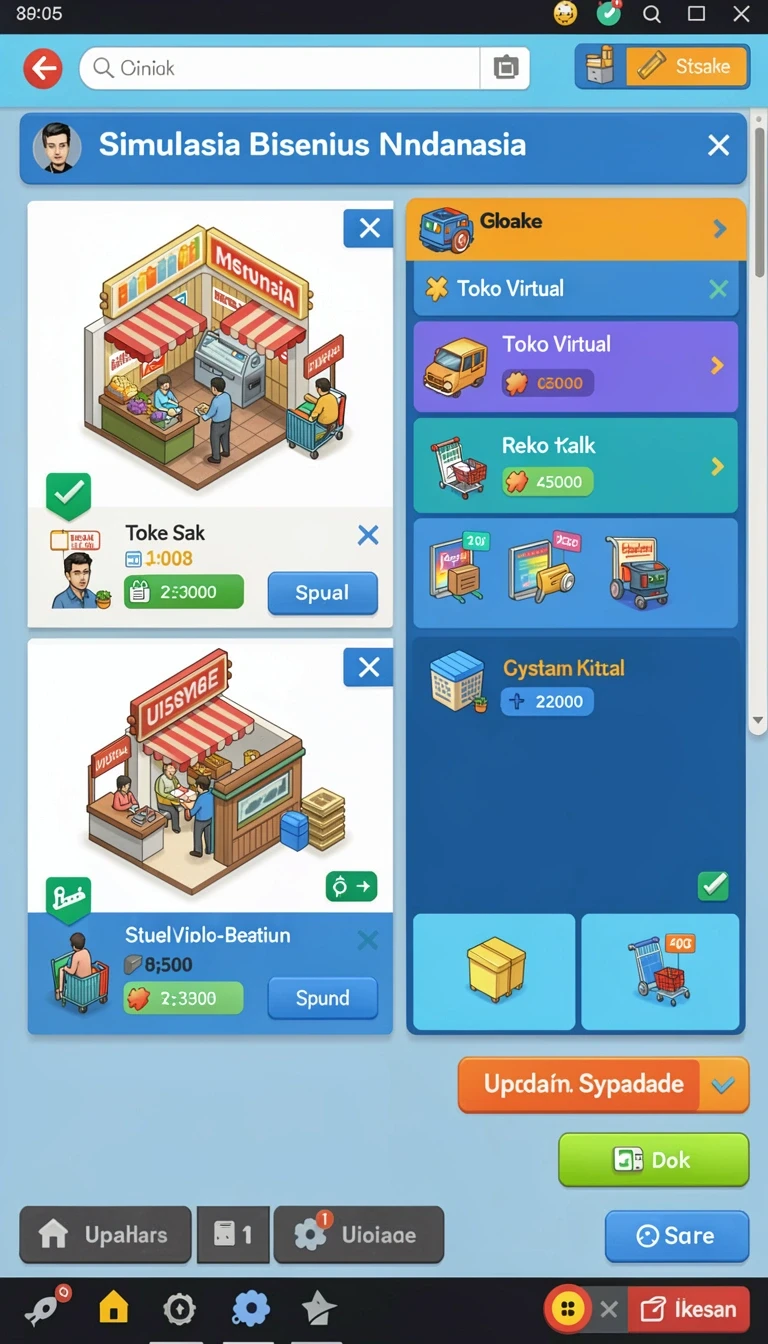Open Uioiaae settings with notification badge
The image size is (768, 1344).
pyautogui.click(x=358, y=1235)
